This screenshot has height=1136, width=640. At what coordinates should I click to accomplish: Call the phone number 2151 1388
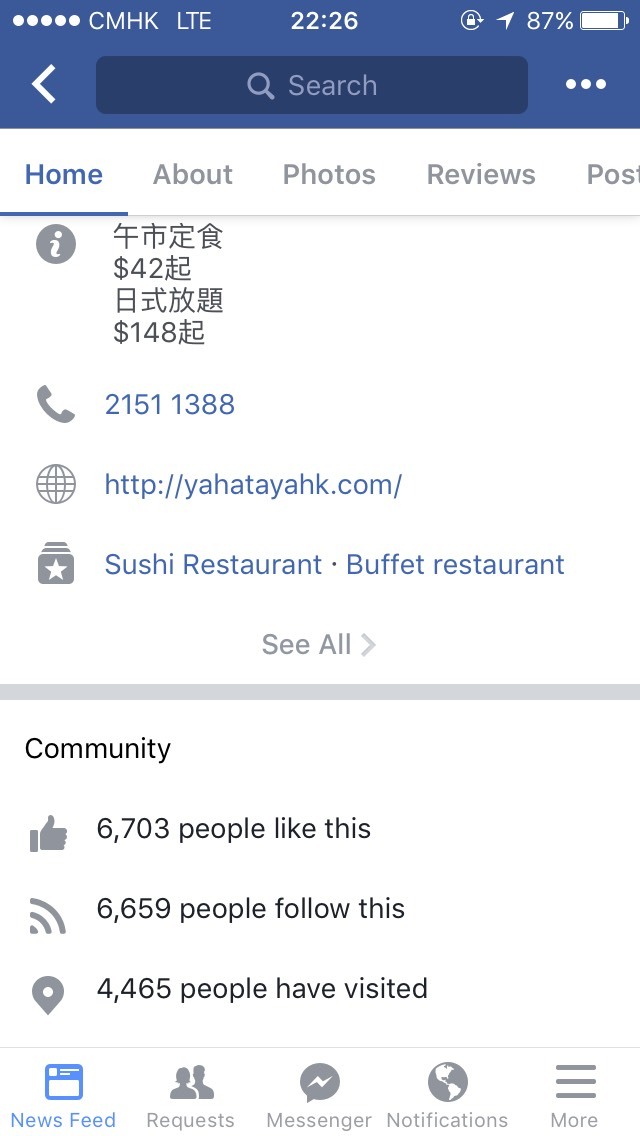[170, 404]
